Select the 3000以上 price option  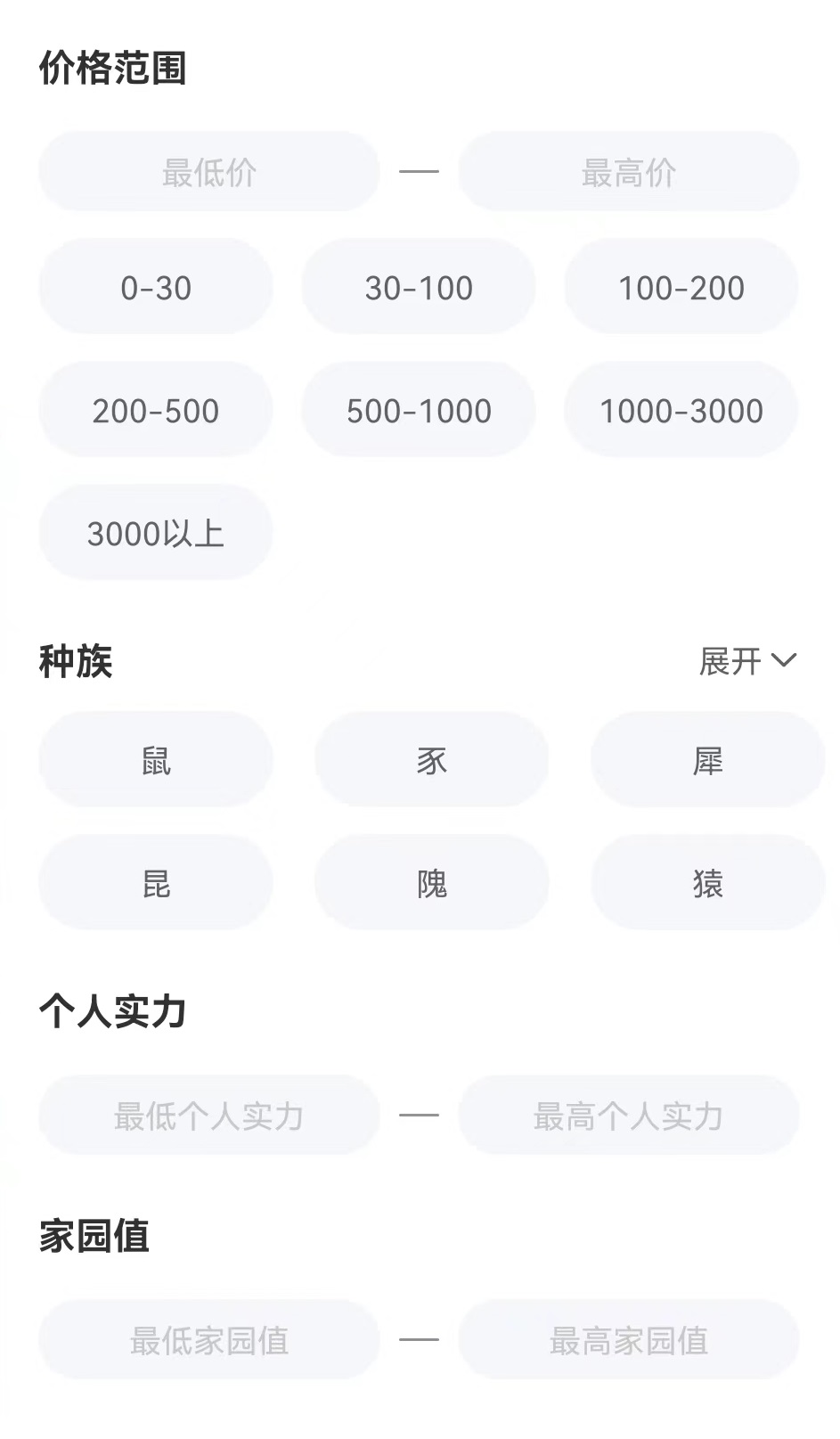click(x=156, y=533)
